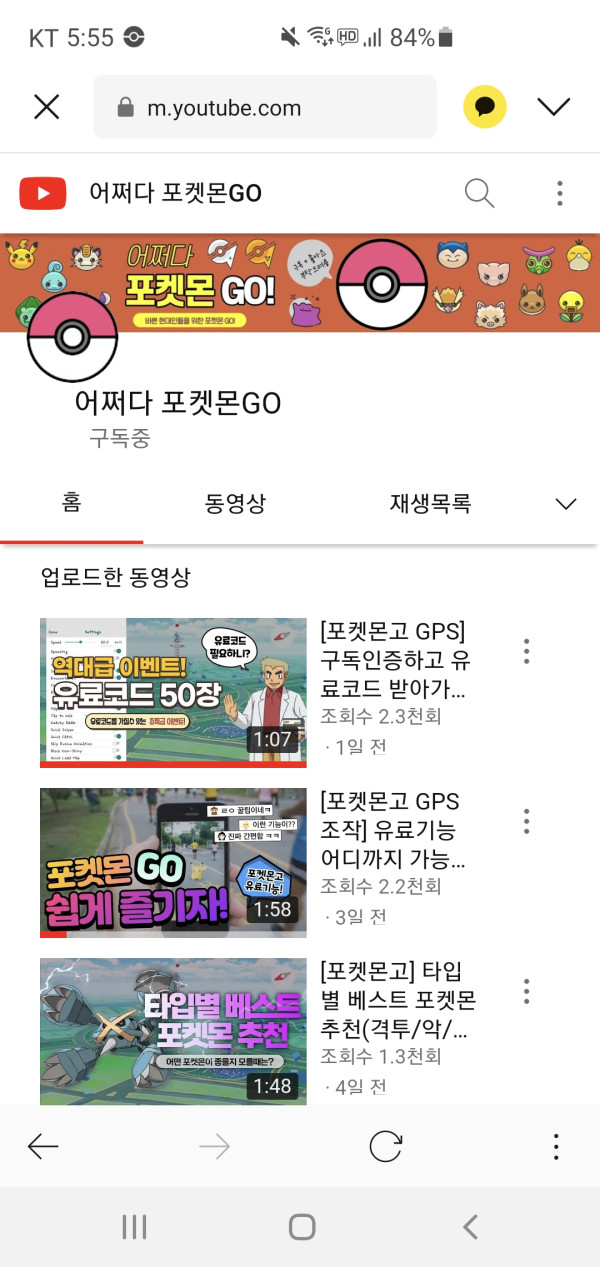Open YouTube header overflow menu

(560, 193)
